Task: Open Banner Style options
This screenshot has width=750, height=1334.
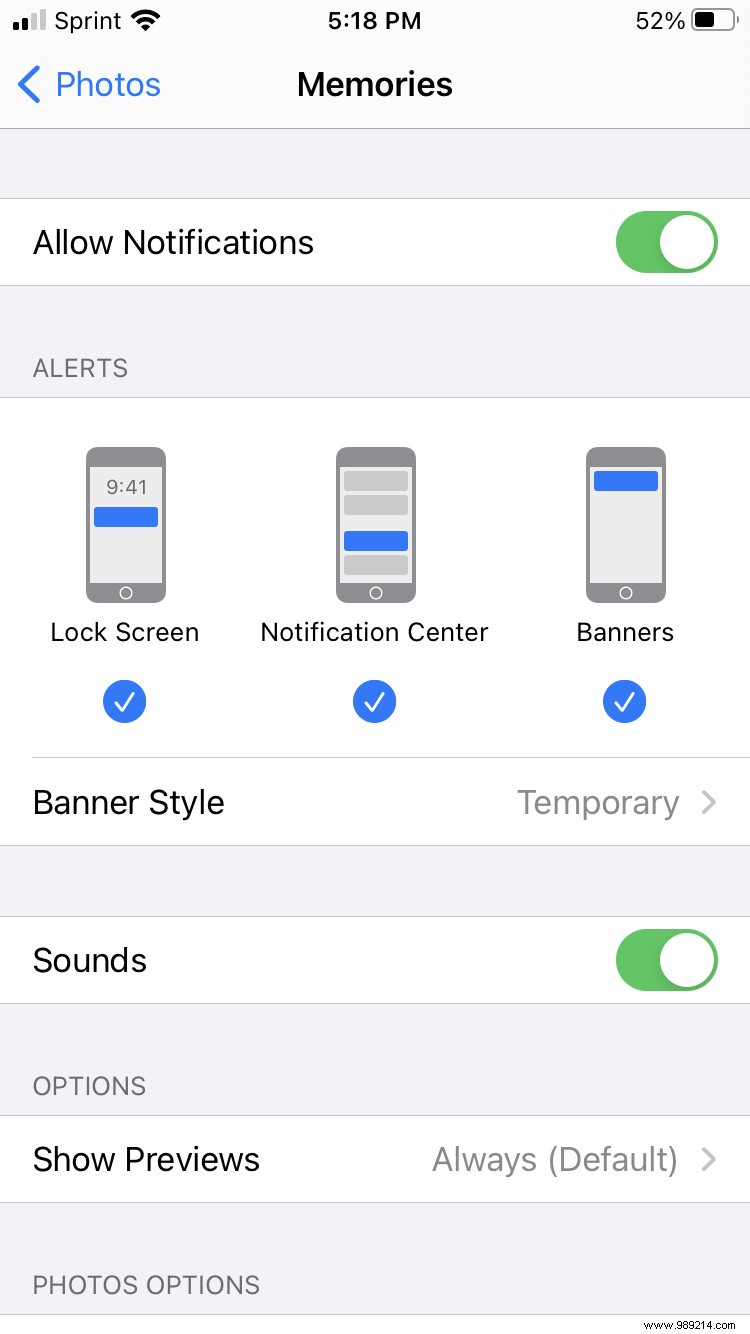Action: coord(375,802)
